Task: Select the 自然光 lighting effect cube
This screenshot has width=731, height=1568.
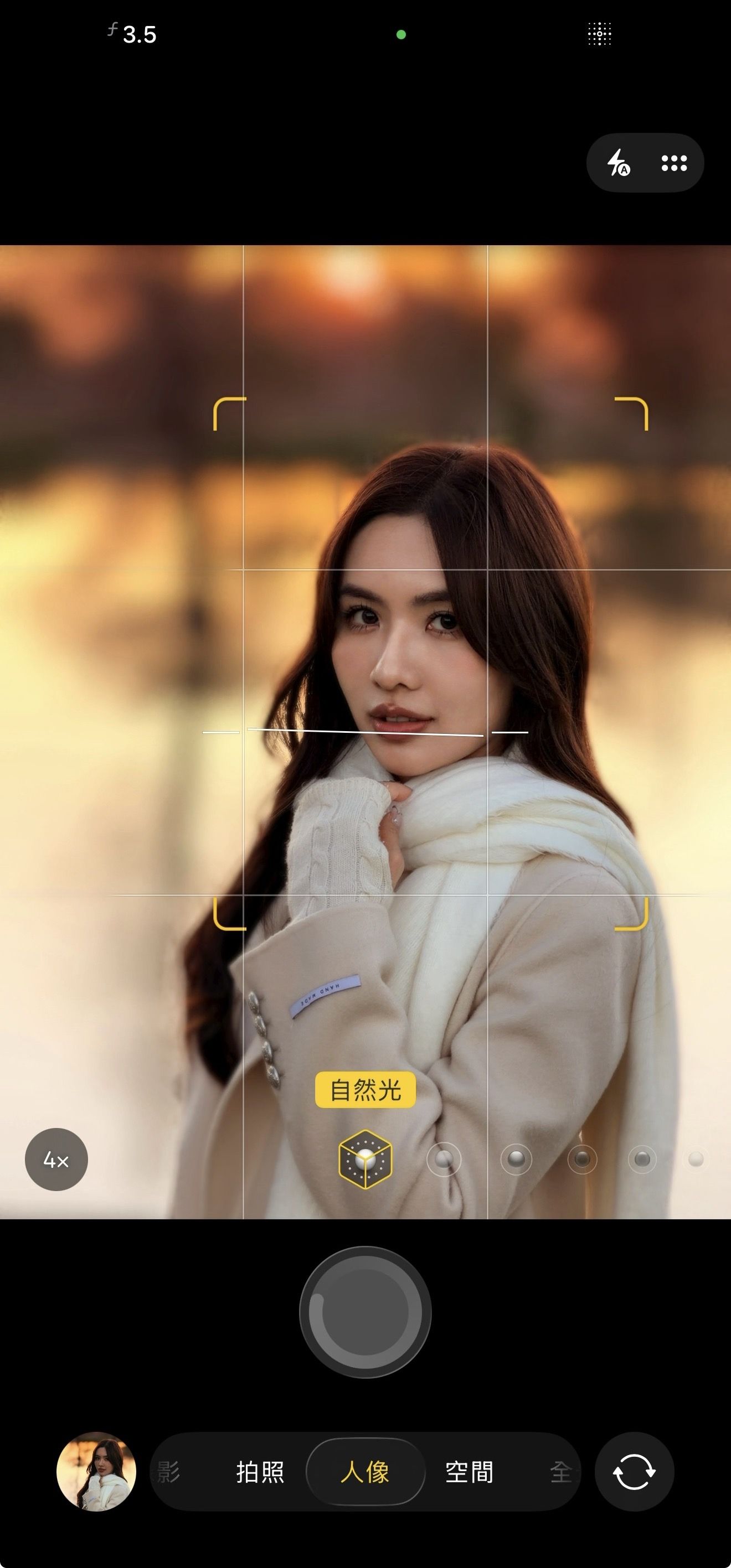Action: point(365,1159)
